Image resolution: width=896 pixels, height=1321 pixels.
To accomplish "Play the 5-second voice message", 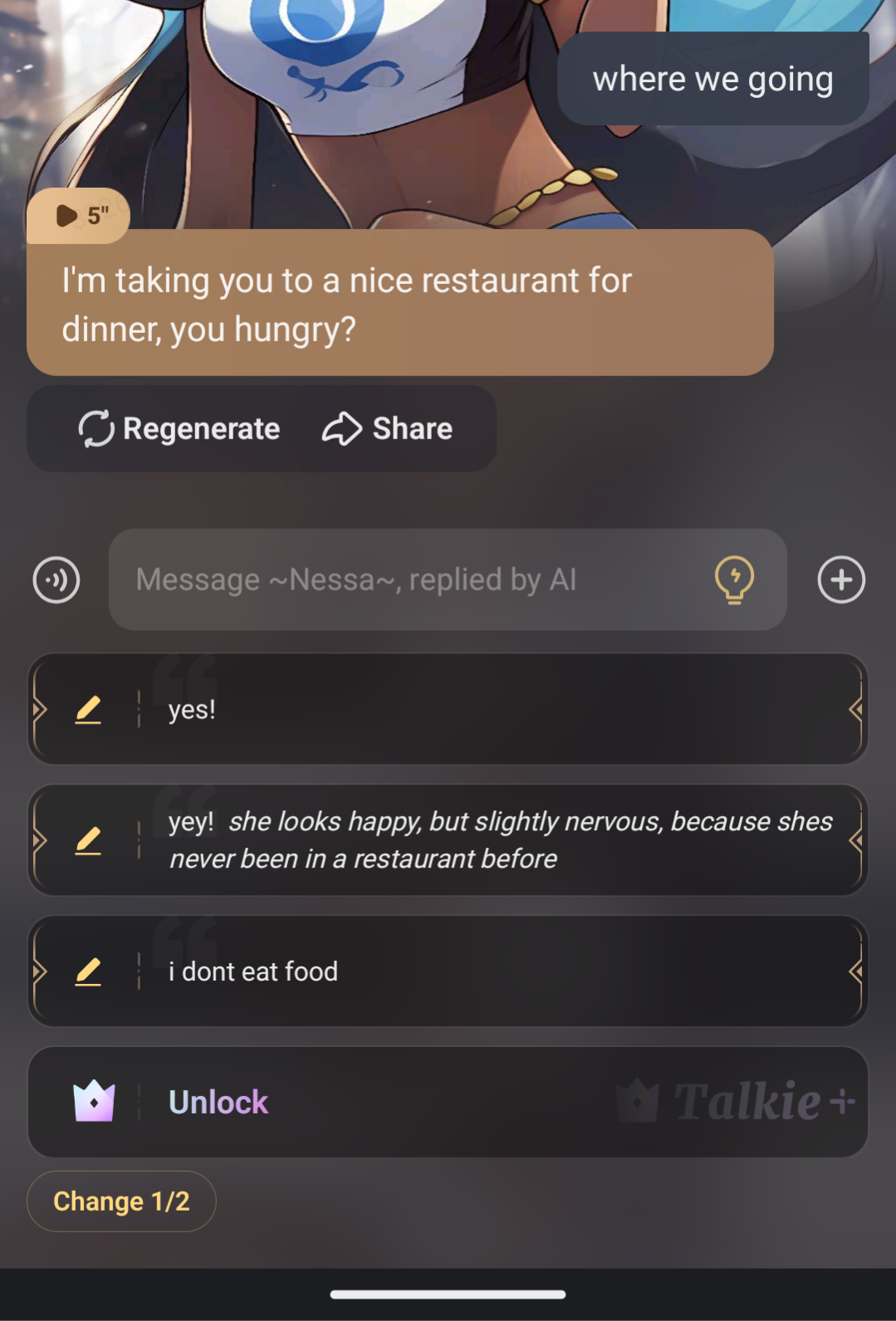I will pos(79,216).
